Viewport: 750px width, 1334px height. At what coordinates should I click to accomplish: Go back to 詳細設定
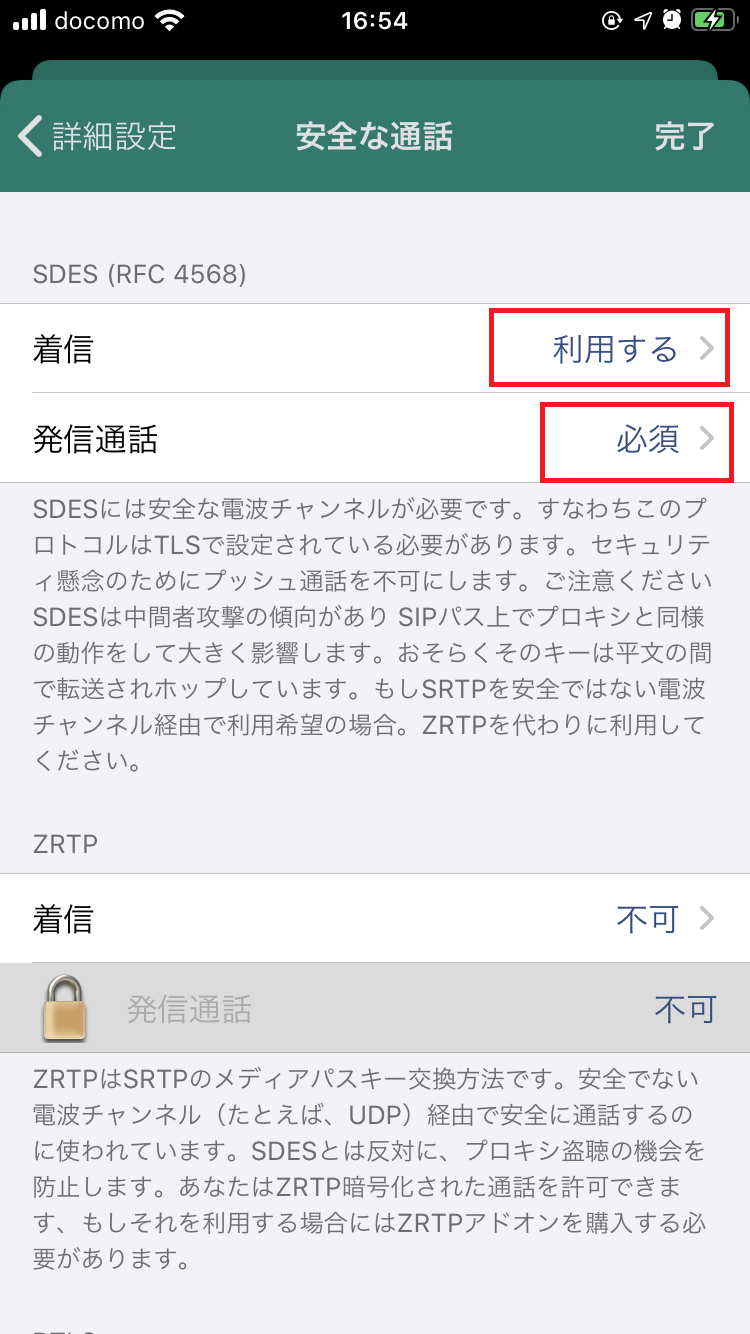point(98,136)
